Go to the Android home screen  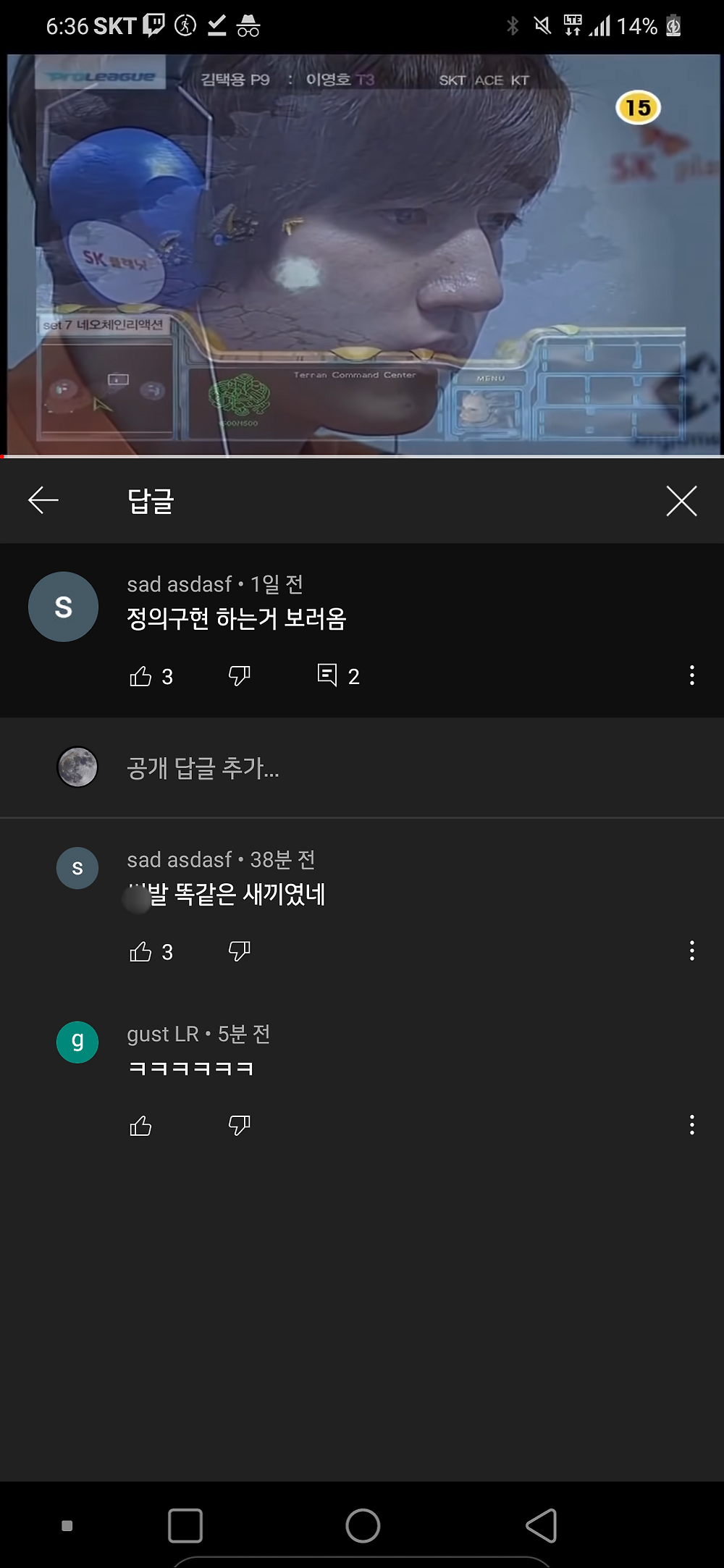coord(363,1526)
